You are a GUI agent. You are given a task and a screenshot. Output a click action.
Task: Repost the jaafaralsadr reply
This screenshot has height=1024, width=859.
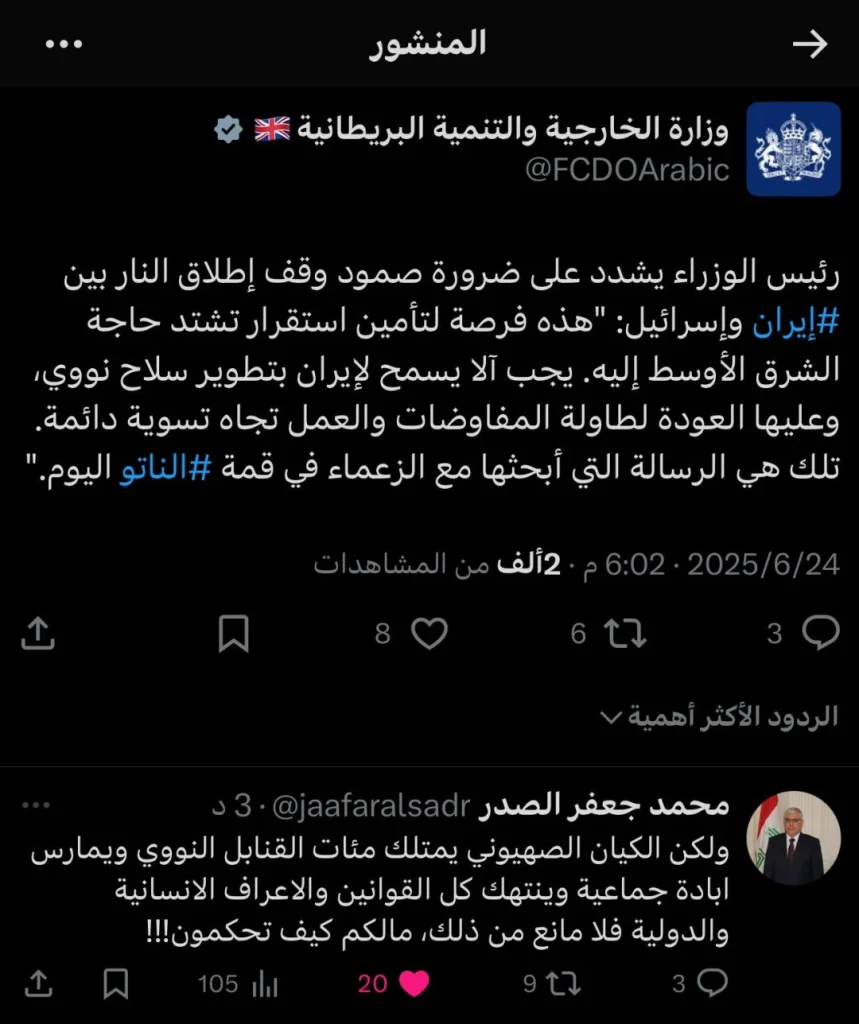click(x=565, y=984)
